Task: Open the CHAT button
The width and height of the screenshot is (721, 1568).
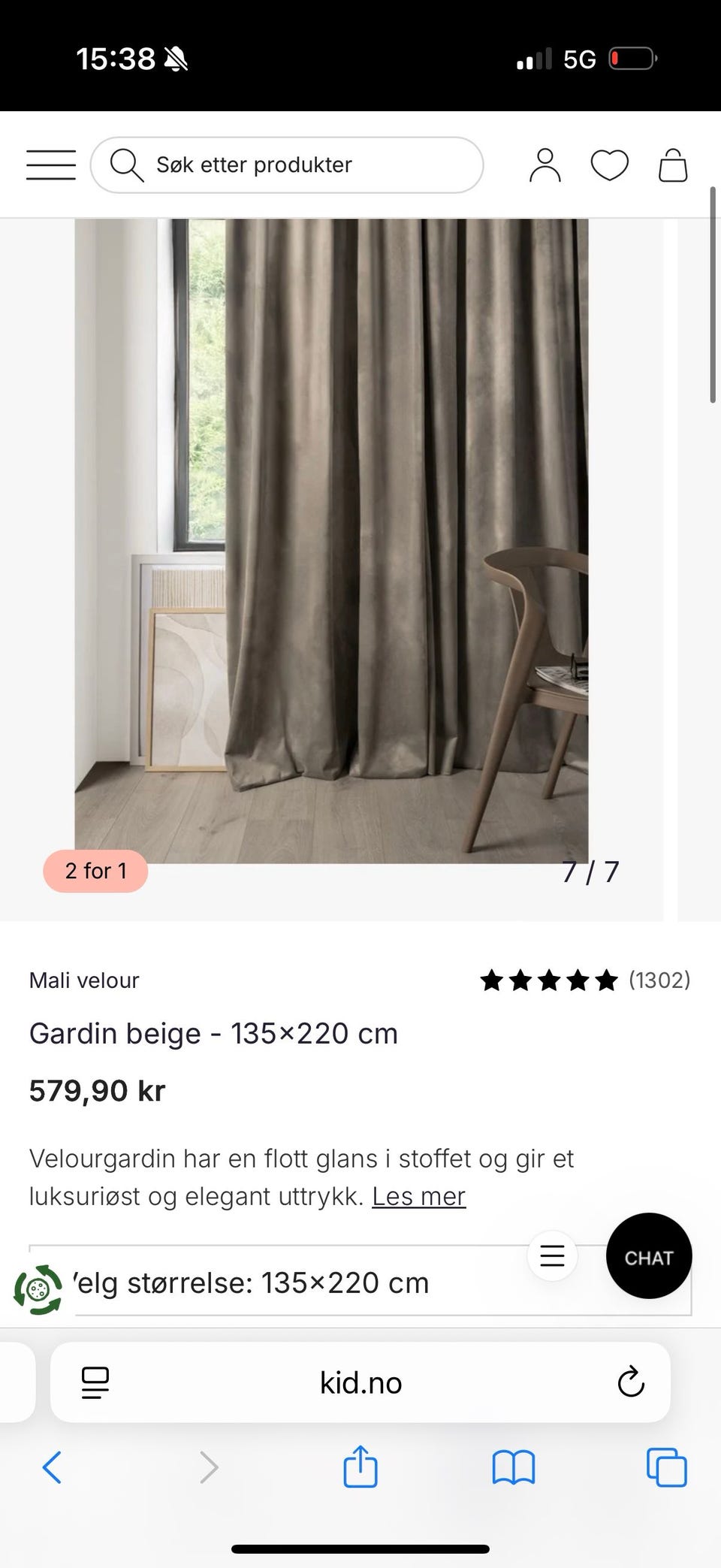Action: click(648, 1257)
